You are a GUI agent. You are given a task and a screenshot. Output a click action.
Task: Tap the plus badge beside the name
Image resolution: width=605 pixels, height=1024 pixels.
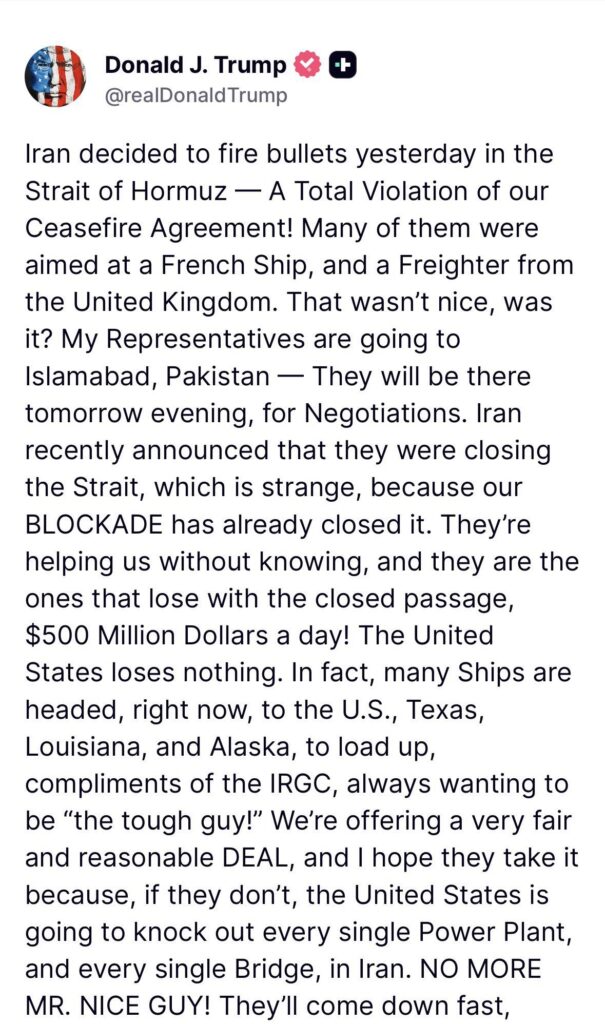(342, 65)
